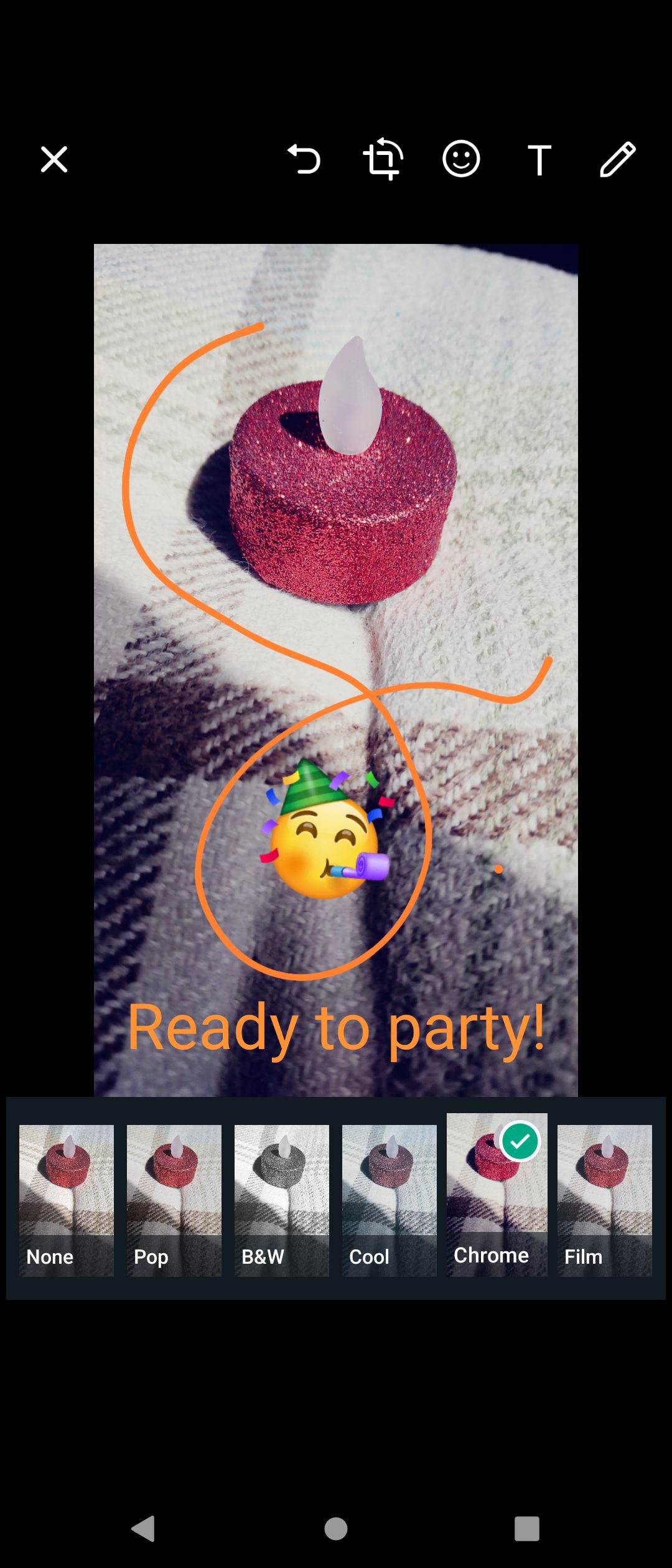Switch to the Film filter

(604, 1200)
